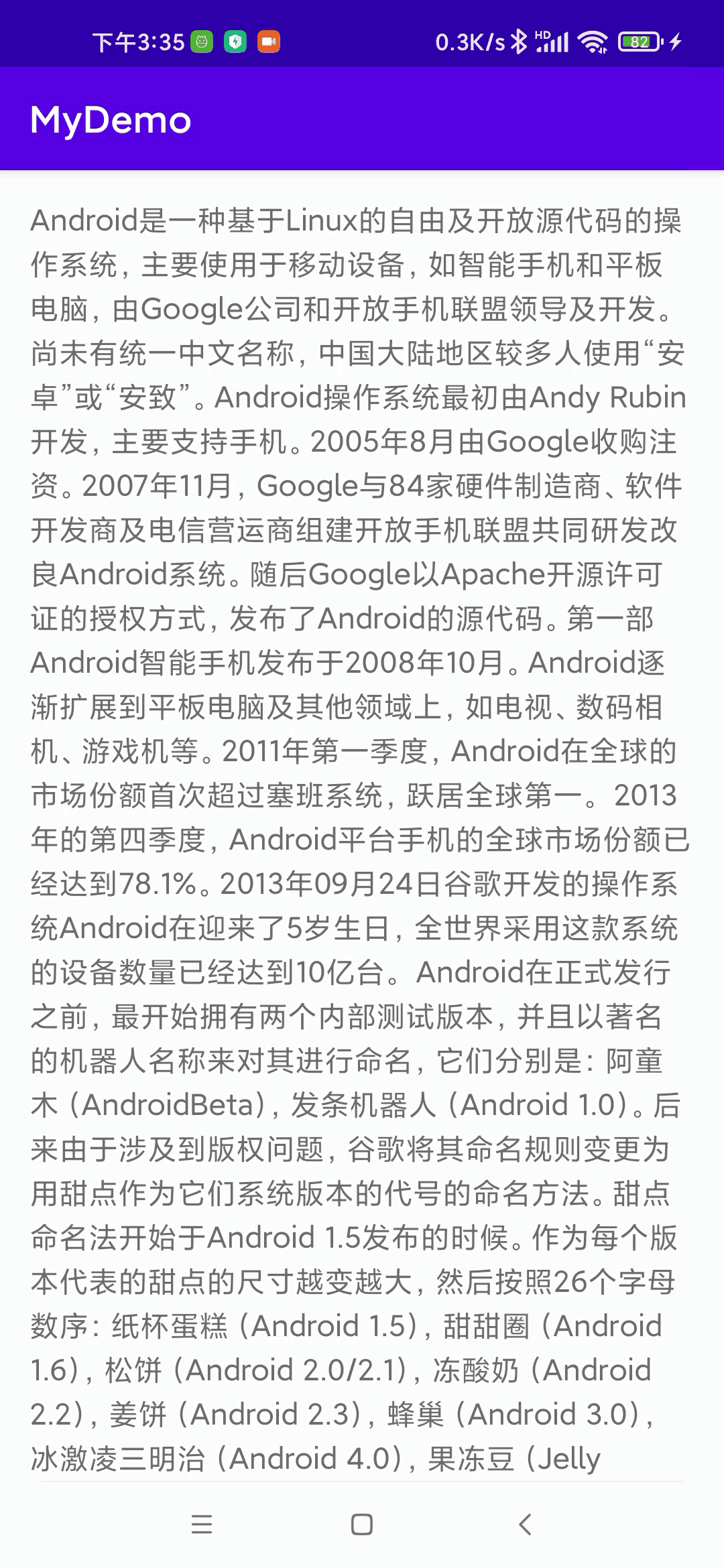
Task: Go to the home screen
Action: (x=362, y=1524)
